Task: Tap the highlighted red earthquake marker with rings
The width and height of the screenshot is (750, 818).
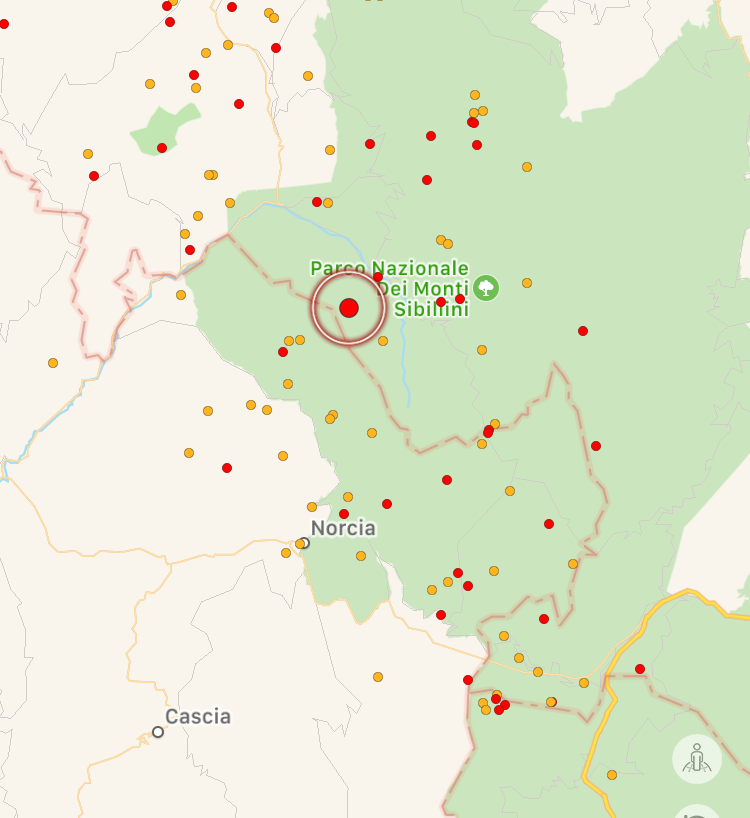Action: [x=349, y=308]
